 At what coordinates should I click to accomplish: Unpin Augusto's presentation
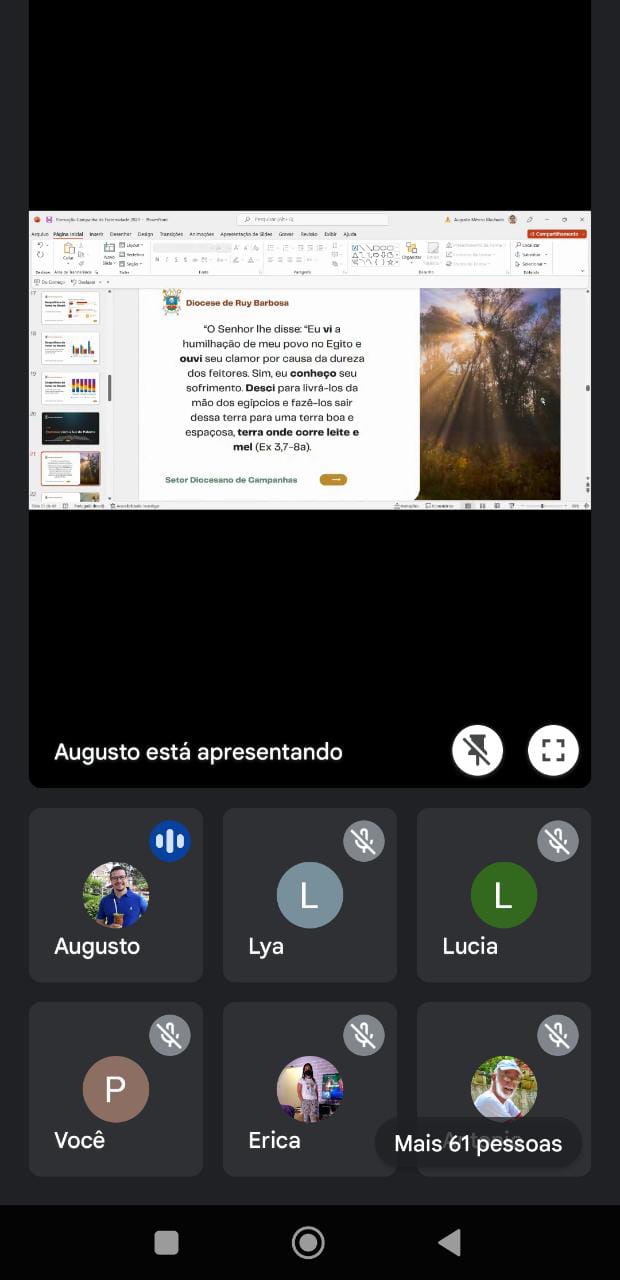(x=477, y=751)
